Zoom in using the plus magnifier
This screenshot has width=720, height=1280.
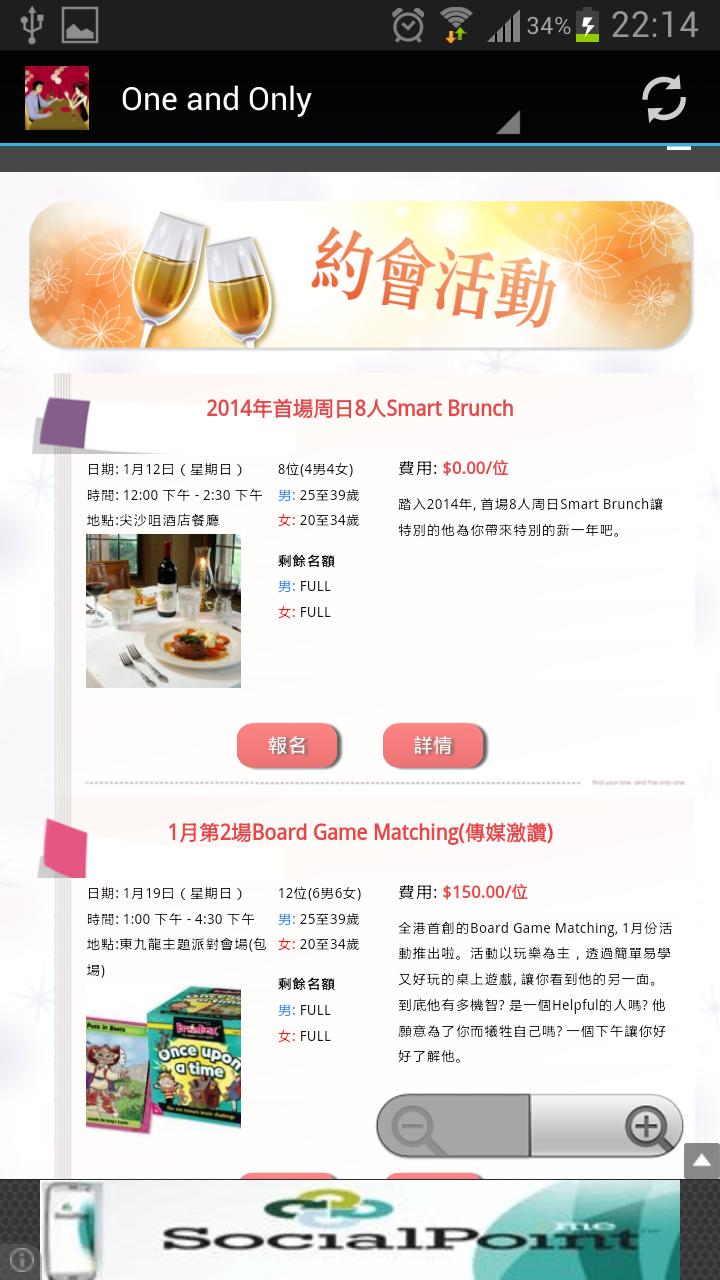[607, 1126]
